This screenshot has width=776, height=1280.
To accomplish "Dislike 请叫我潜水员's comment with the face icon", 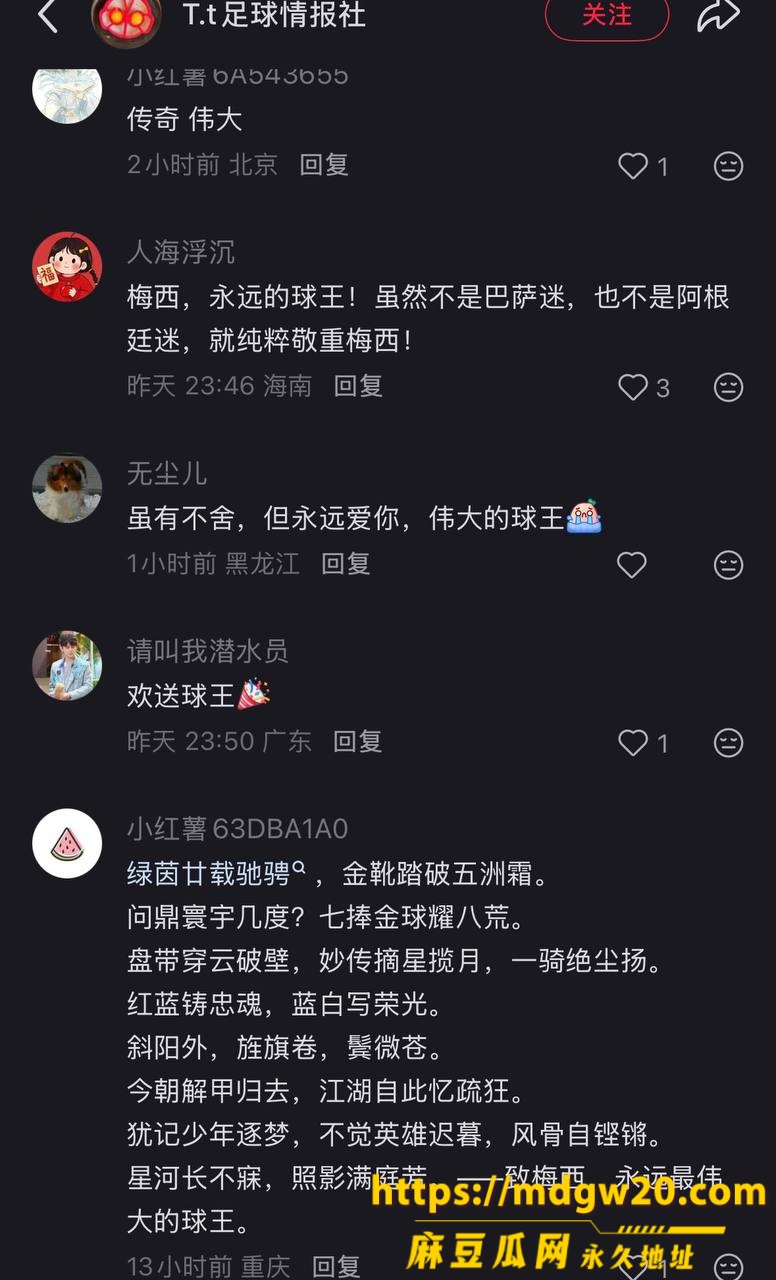I will point(729,742).
